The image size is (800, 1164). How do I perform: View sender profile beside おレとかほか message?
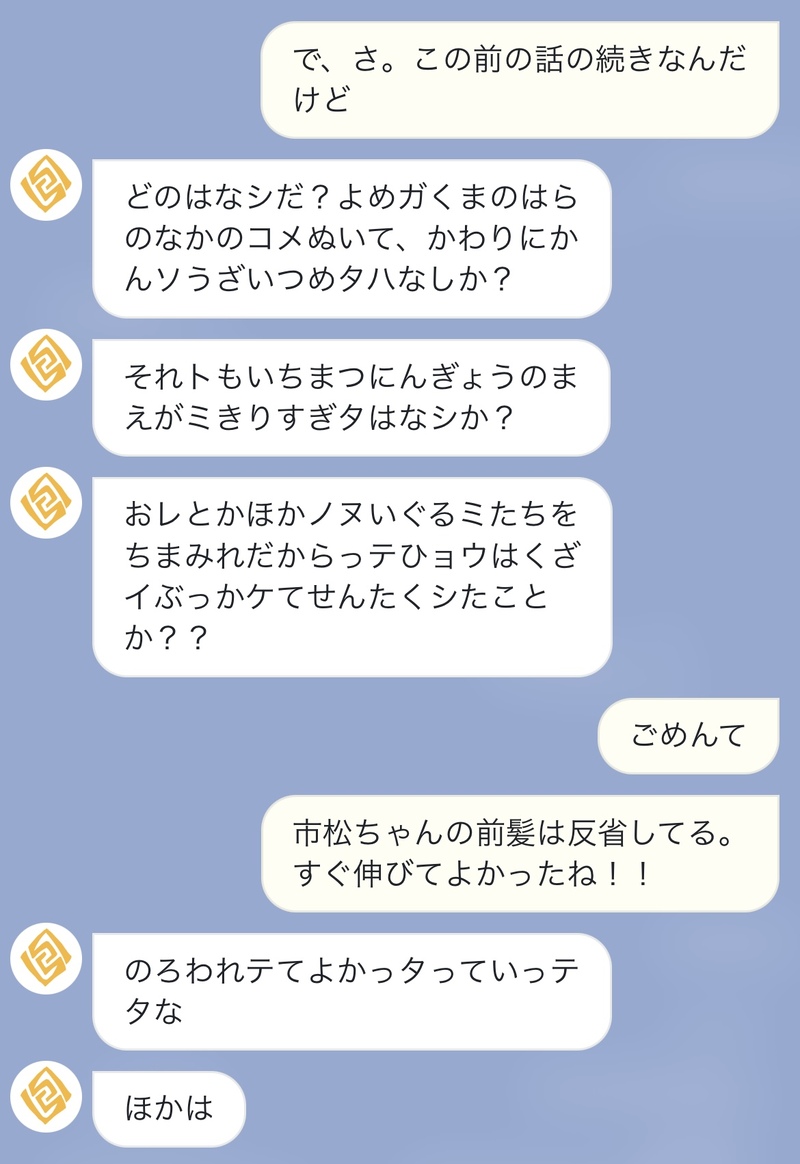[x=46, y=503]
